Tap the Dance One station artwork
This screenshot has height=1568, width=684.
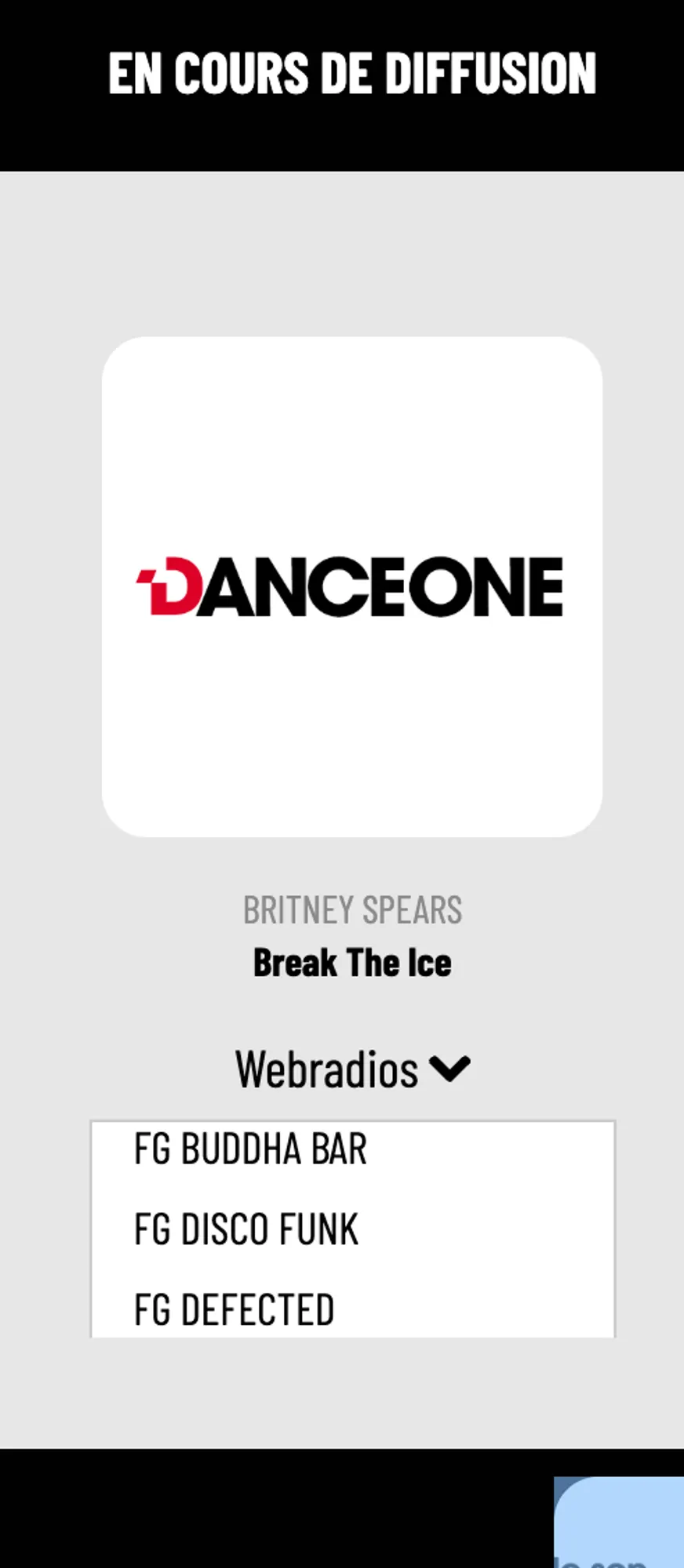351,586
